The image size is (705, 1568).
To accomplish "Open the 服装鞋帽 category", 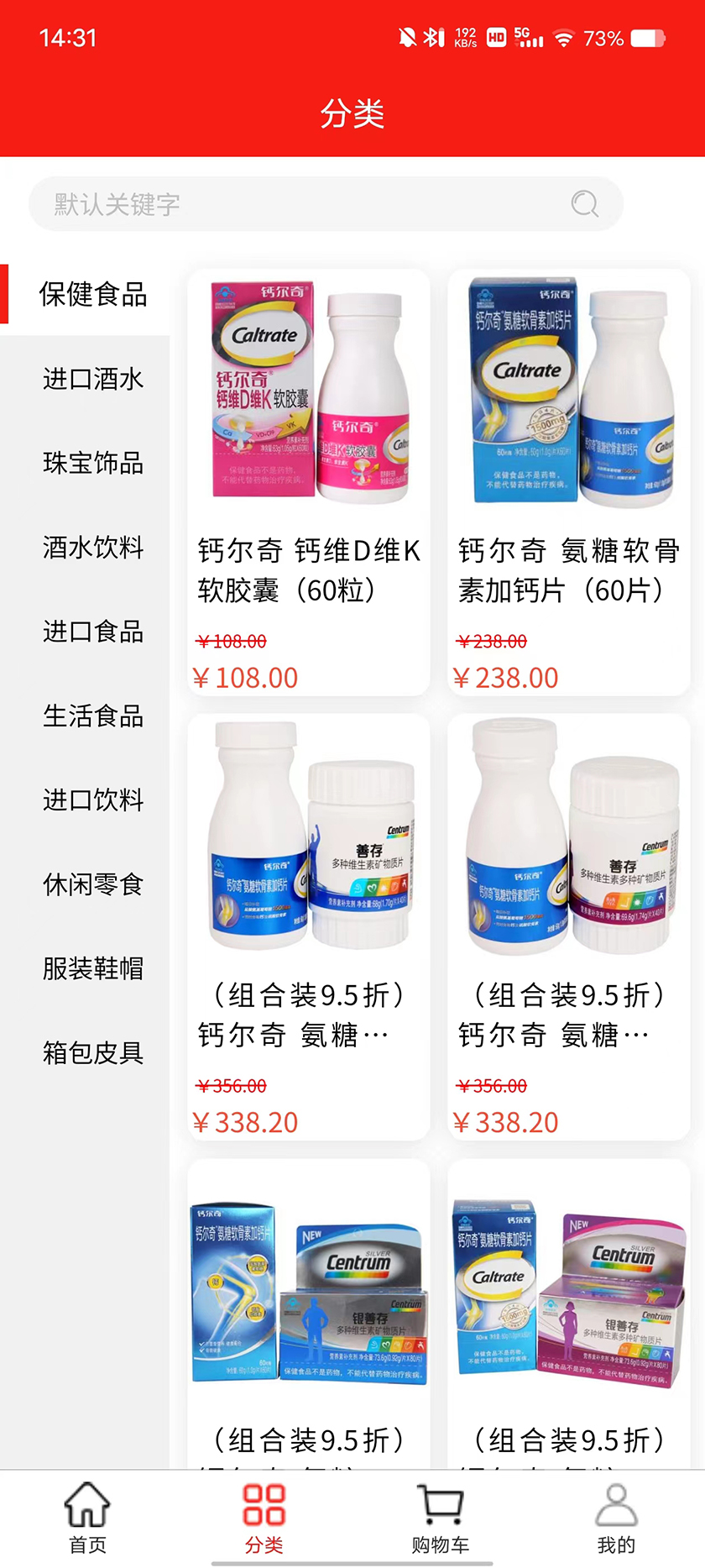I will (92, 968).
